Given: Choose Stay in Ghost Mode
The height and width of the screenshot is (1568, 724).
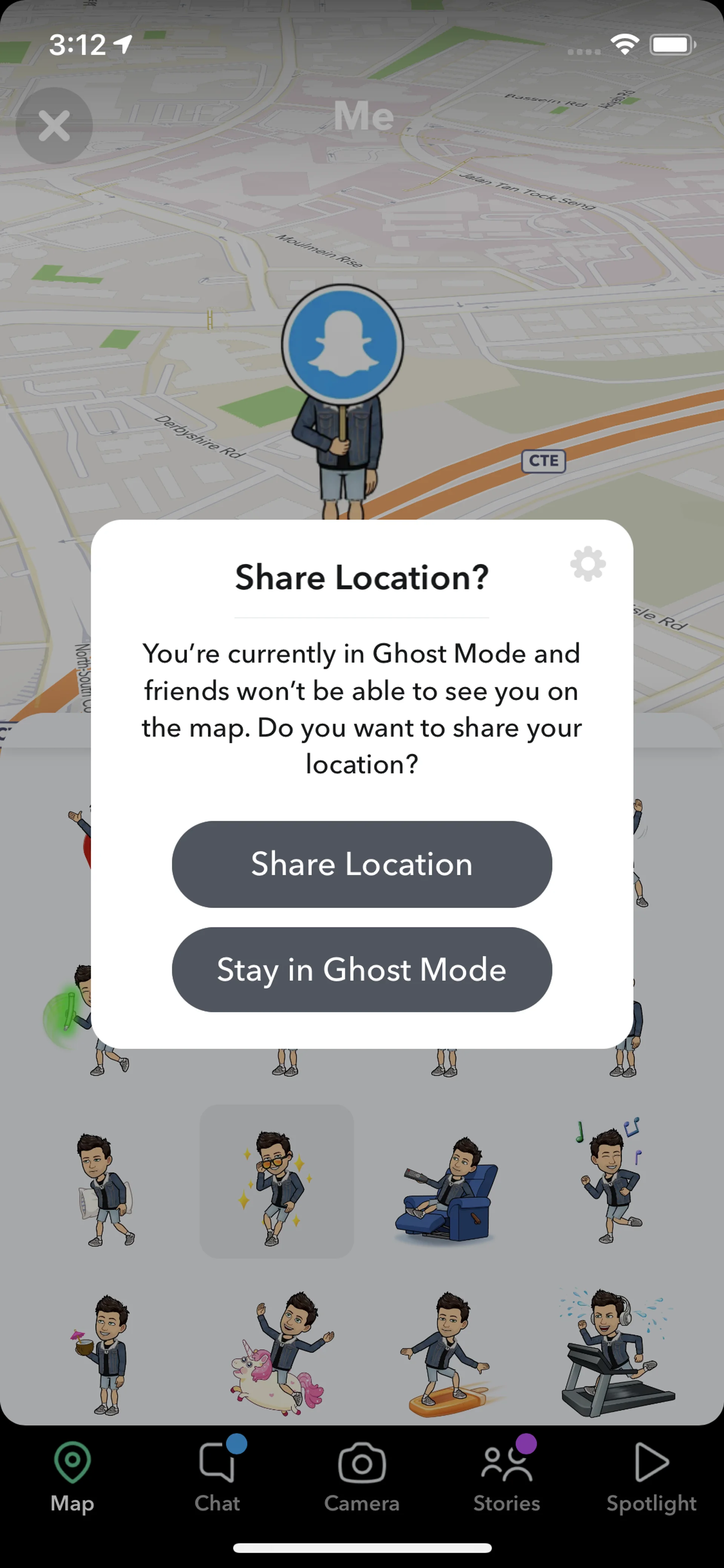Looking at the screenshot, I should (361, 969).
